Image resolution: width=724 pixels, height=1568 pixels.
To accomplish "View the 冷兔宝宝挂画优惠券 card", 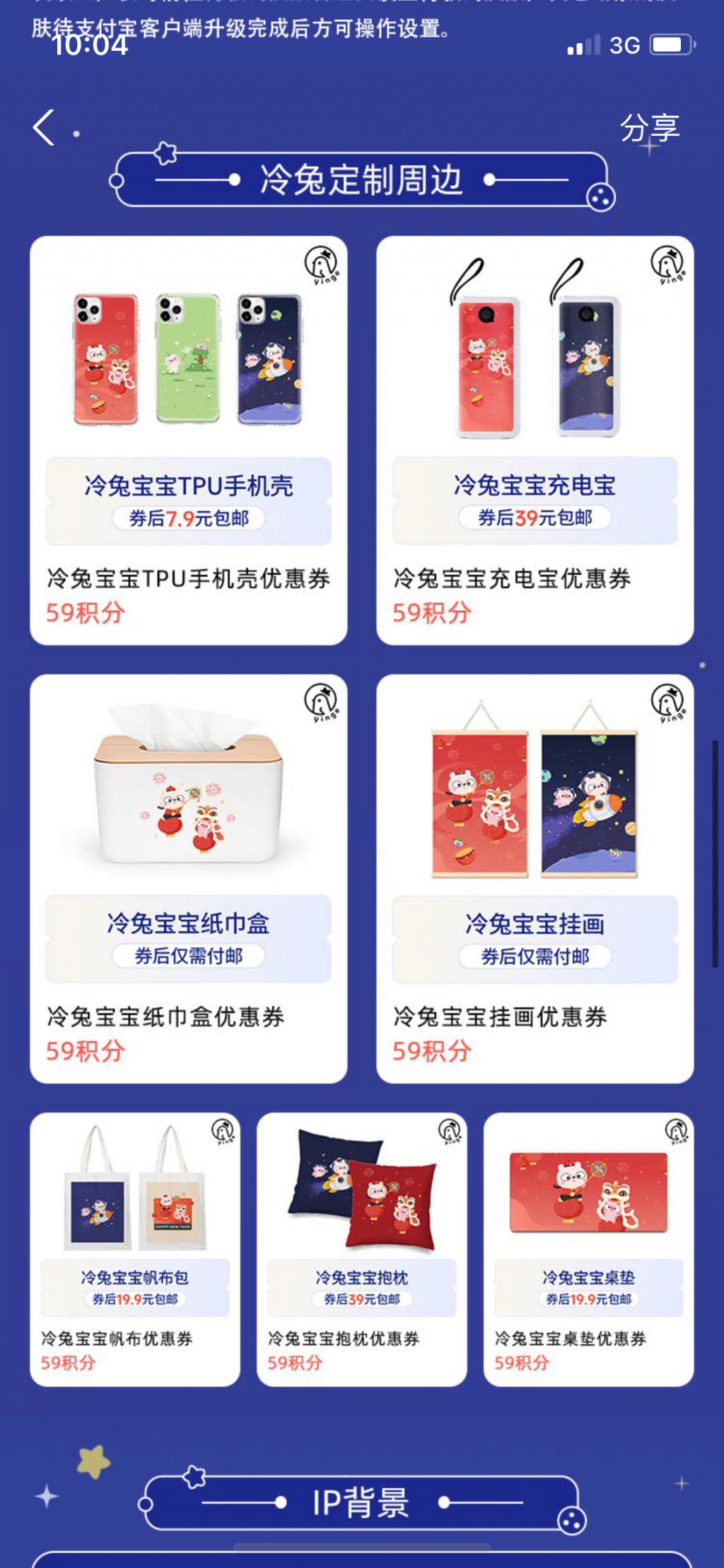I will coord(535,878).
